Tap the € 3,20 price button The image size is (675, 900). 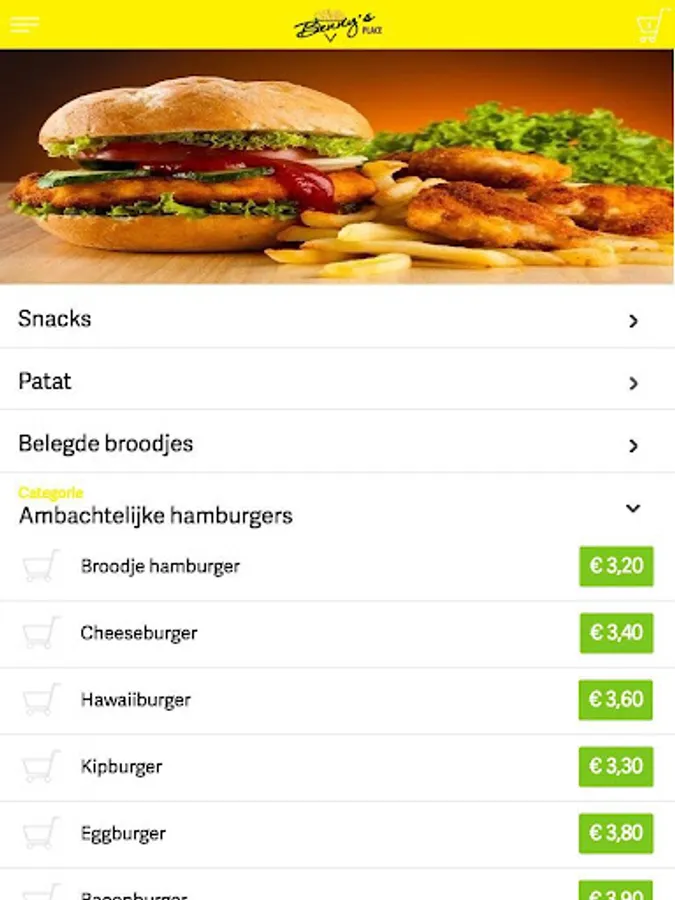(615, 566)
